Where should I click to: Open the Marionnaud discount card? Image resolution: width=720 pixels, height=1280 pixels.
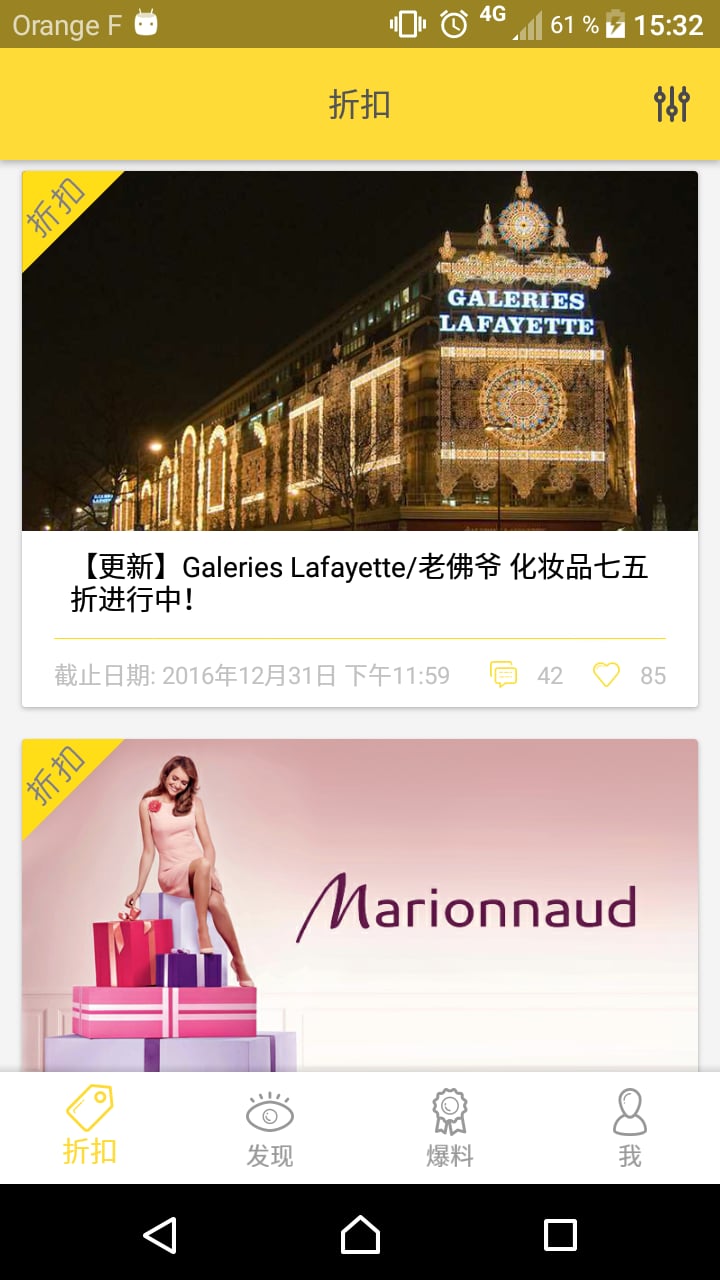click(x=360, y=905)
